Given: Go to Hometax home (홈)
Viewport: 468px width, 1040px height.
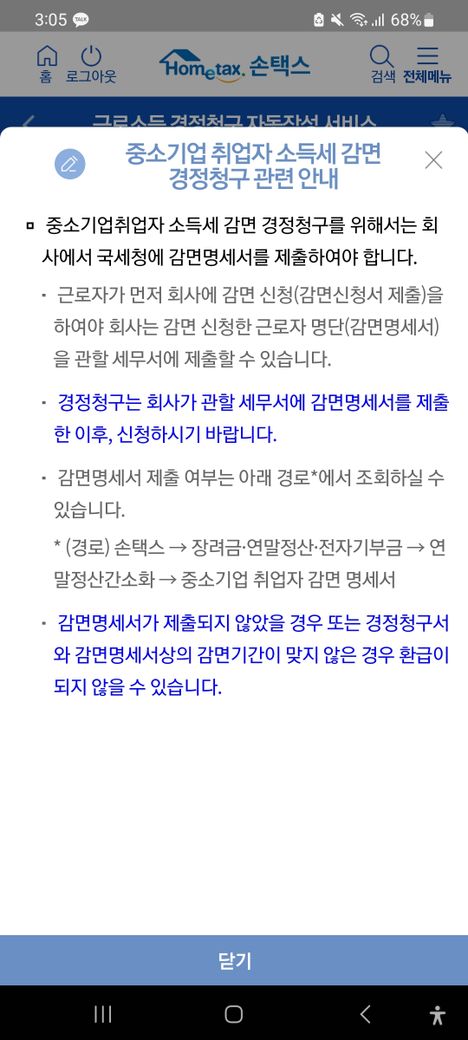Looking at the screenshot, I should tap(46, 64).
